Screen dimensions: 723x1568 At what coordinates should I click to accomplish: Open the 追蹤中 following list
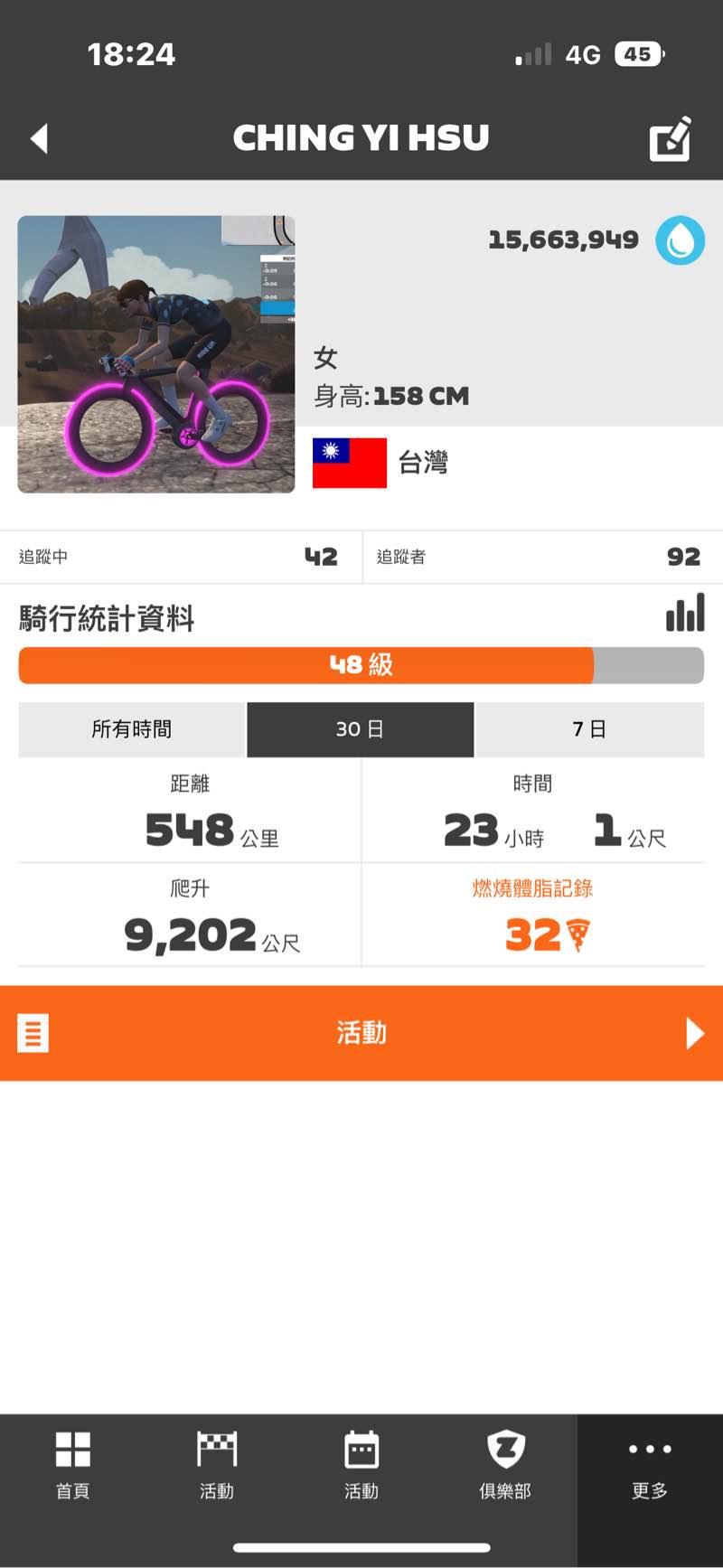pyautogui.click(x=181, y=557)
